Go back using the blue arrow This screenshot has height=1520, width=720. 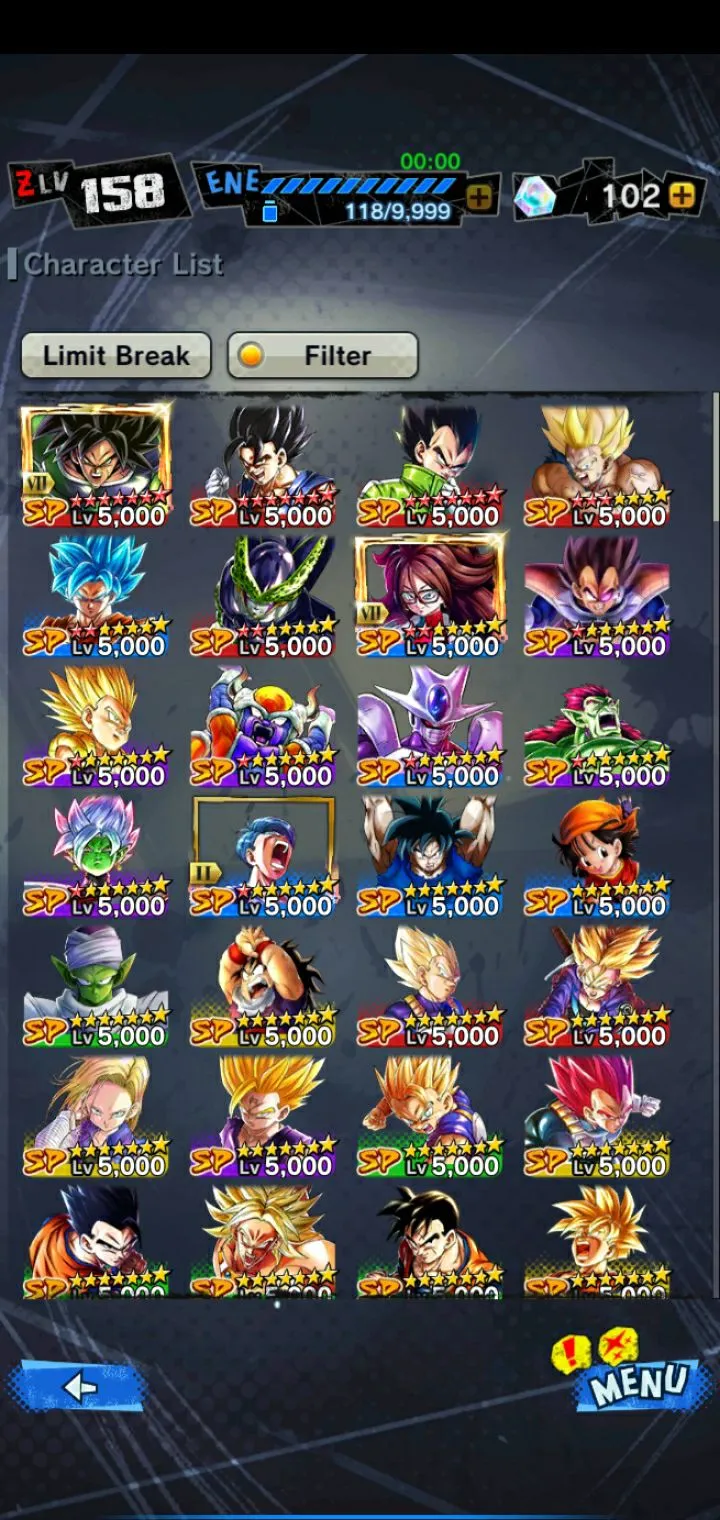pos(78,1386)
